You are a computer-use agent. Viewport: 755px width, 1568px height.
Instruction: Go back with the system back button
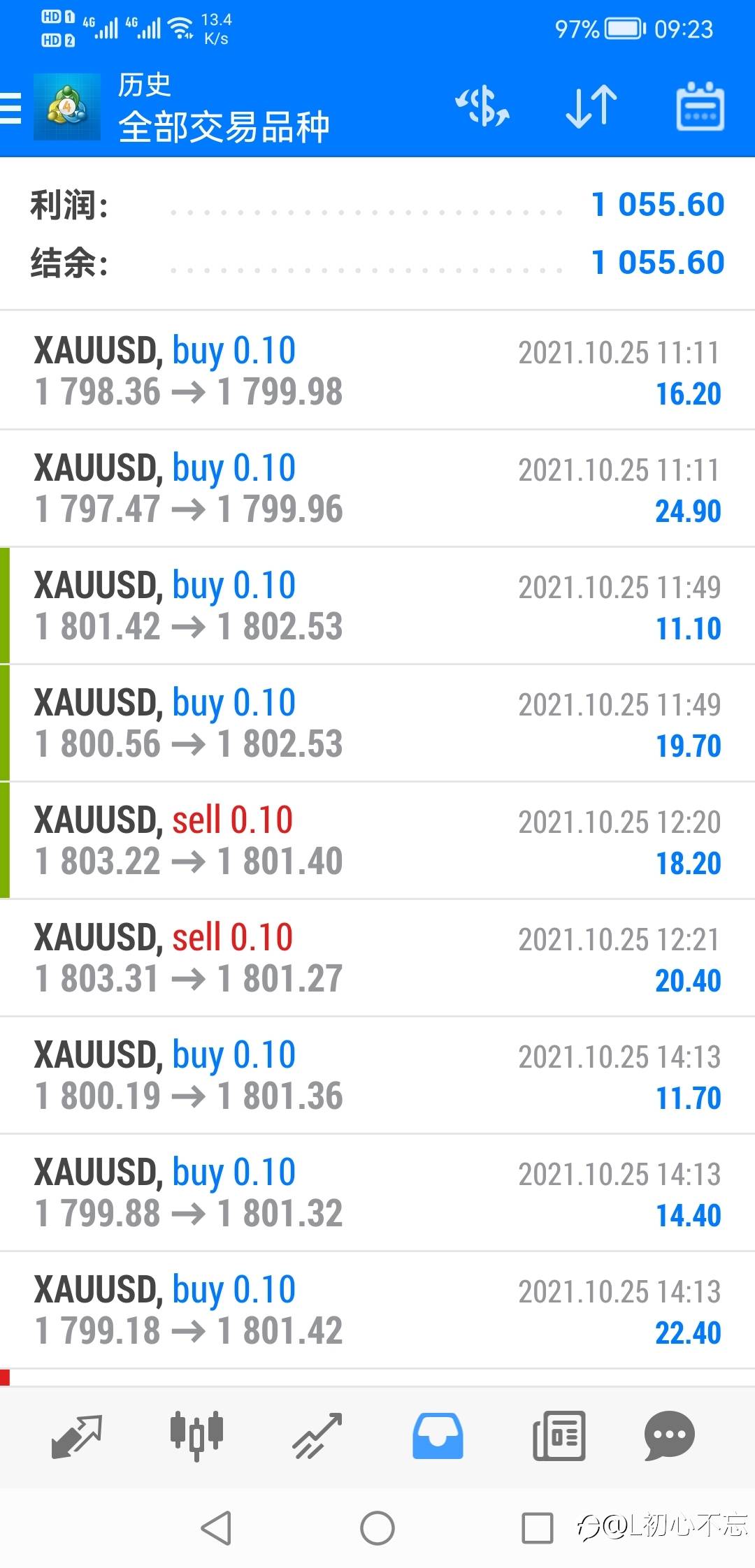[x=216, y=1527]
